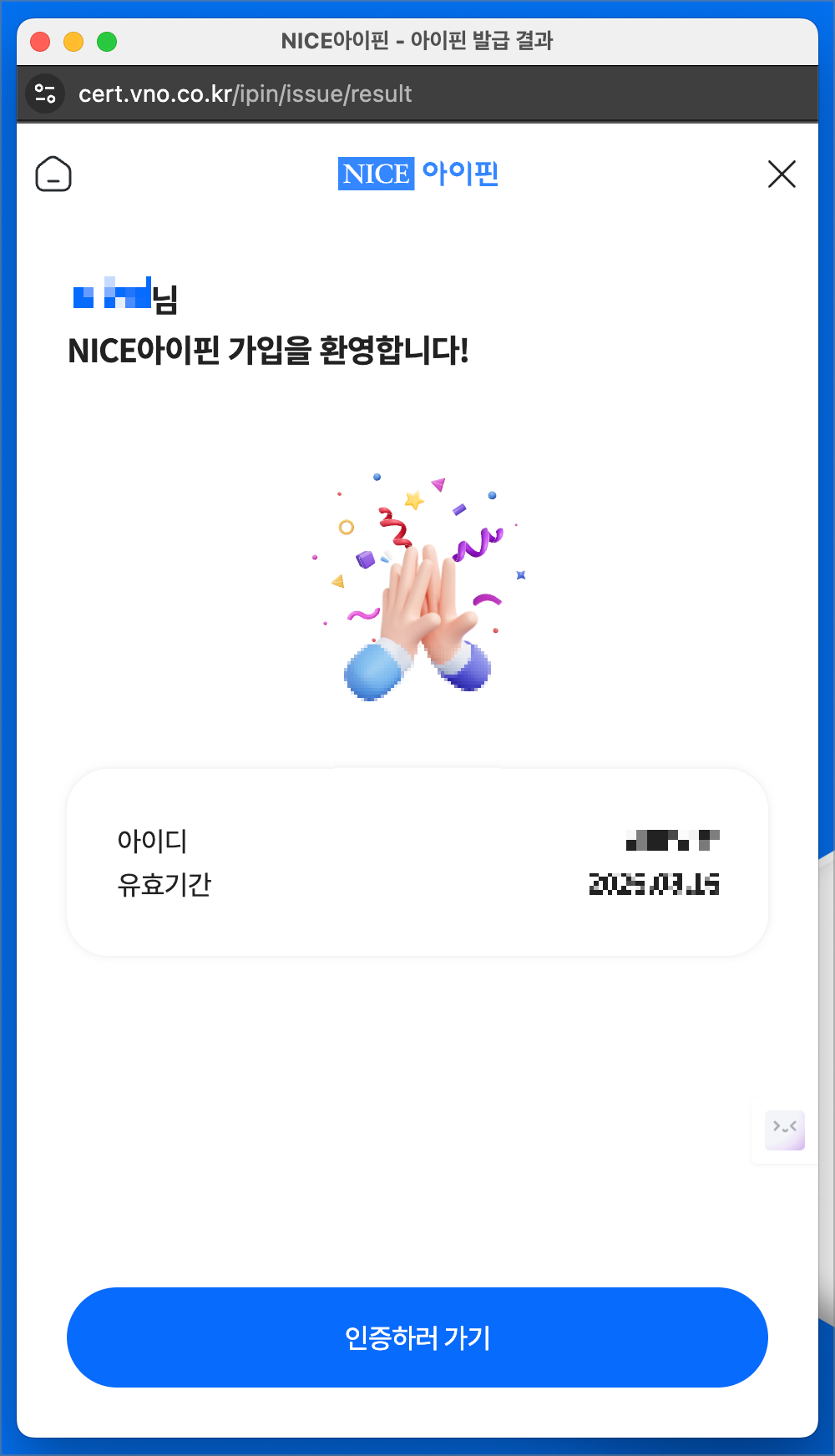Click the expiry date 2025.03.15
835x1456 pixels.
pos(655,885)
